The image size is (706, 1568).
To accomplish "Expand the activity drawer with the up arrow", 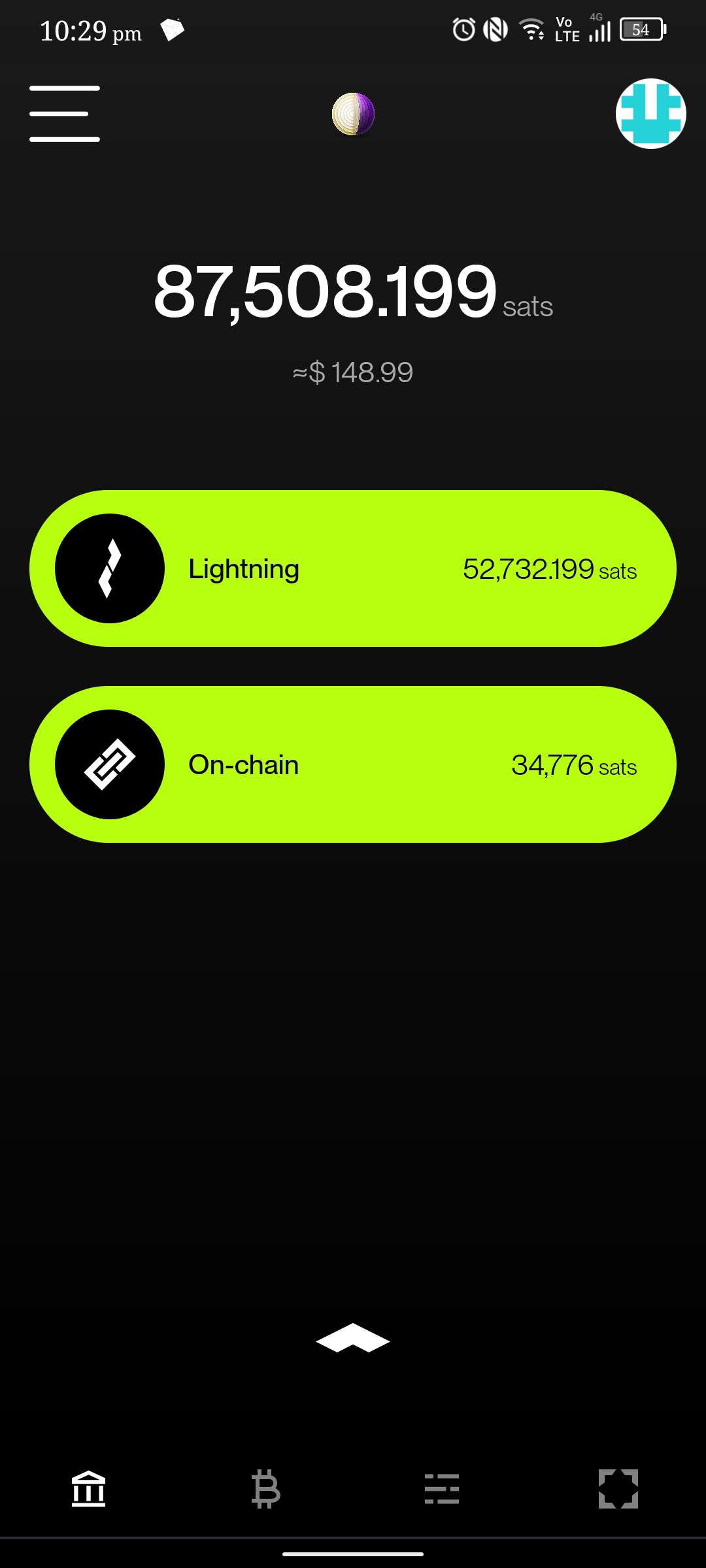I will point(353,1337).
